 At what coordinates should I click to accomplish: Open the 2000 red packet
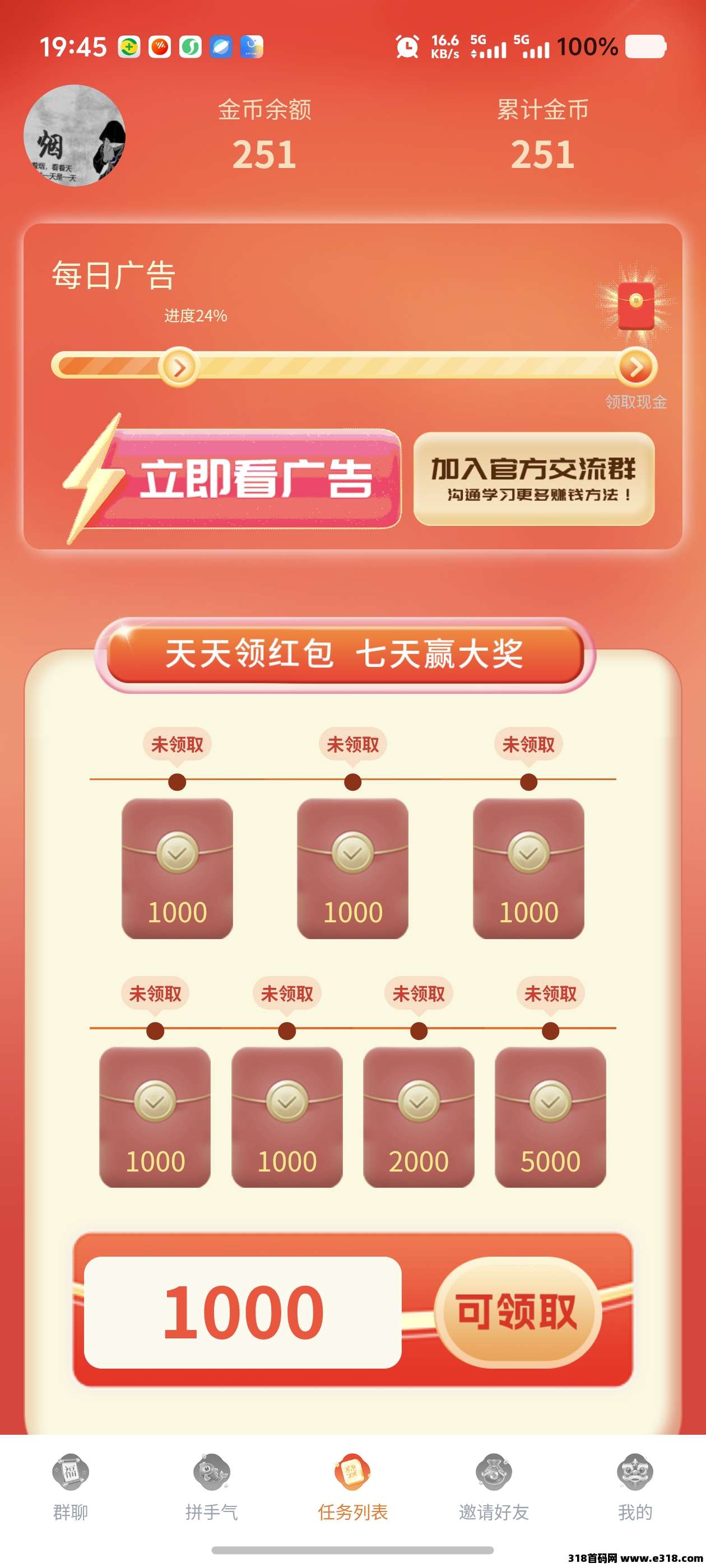[x=419, y=1116]
